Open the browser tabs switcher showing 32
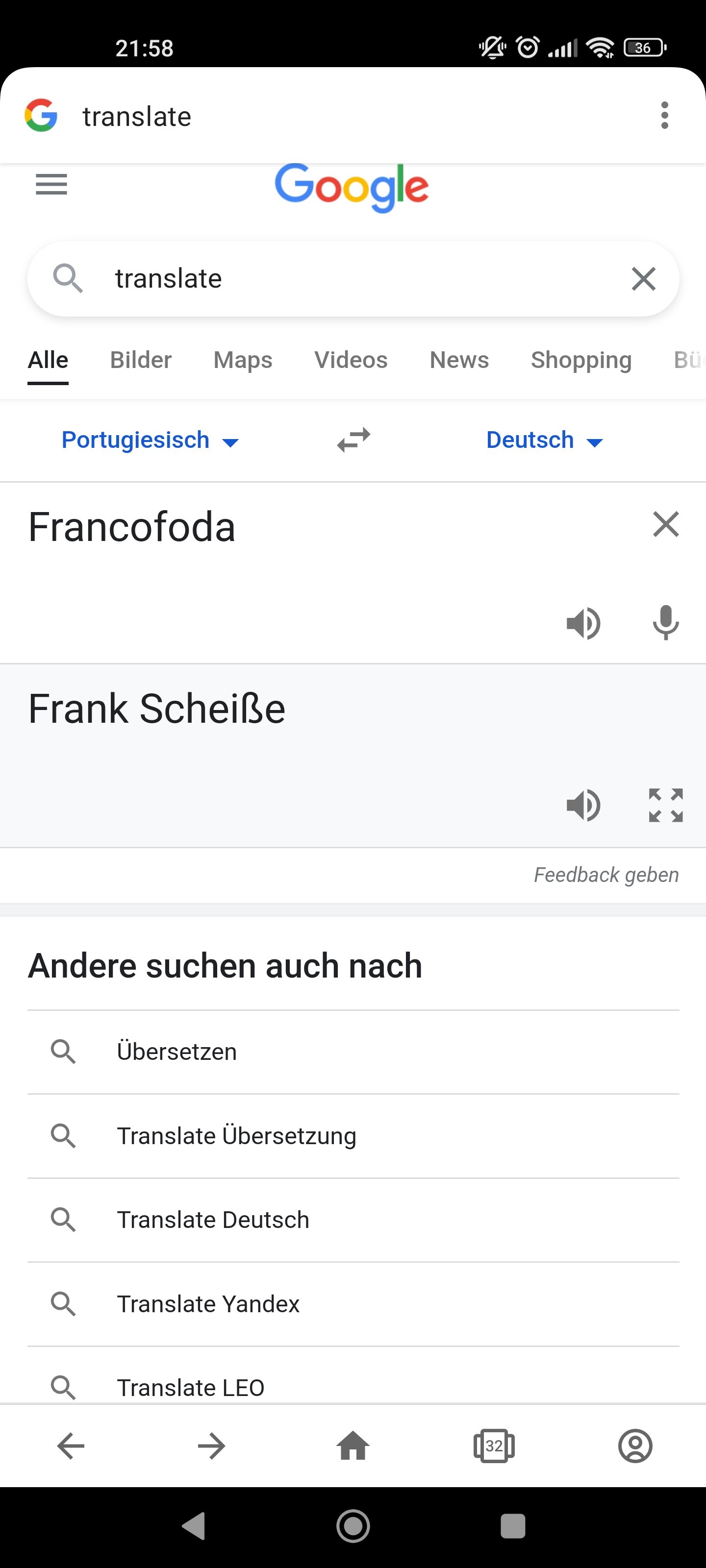The width and height of the screenshot is (706, 1568). [494, 1445]
